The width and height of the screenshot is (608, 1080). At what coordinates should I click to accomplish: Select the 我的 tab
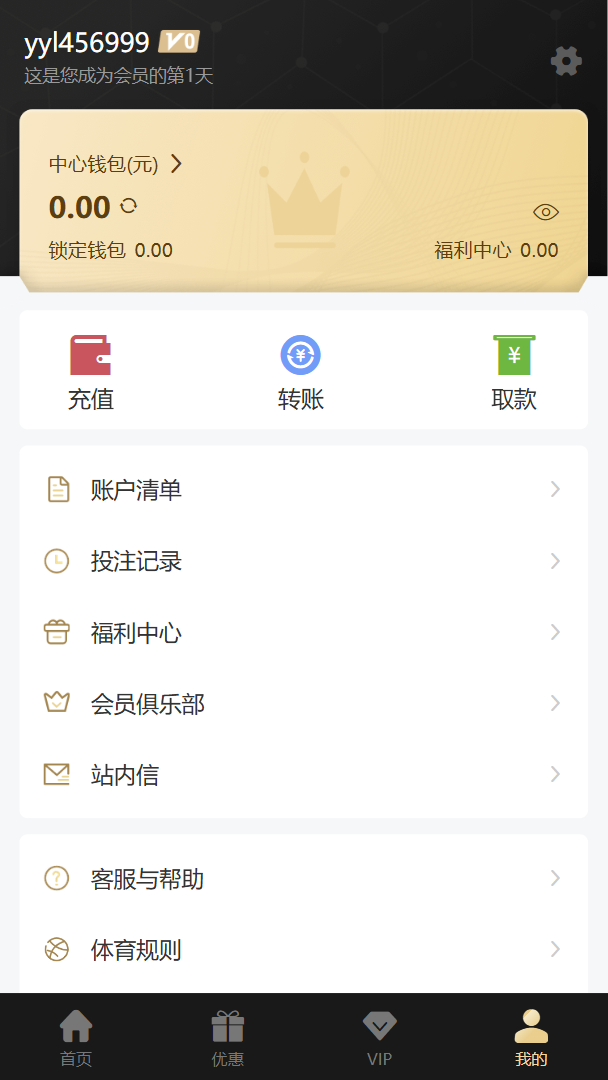(532, 1037)
